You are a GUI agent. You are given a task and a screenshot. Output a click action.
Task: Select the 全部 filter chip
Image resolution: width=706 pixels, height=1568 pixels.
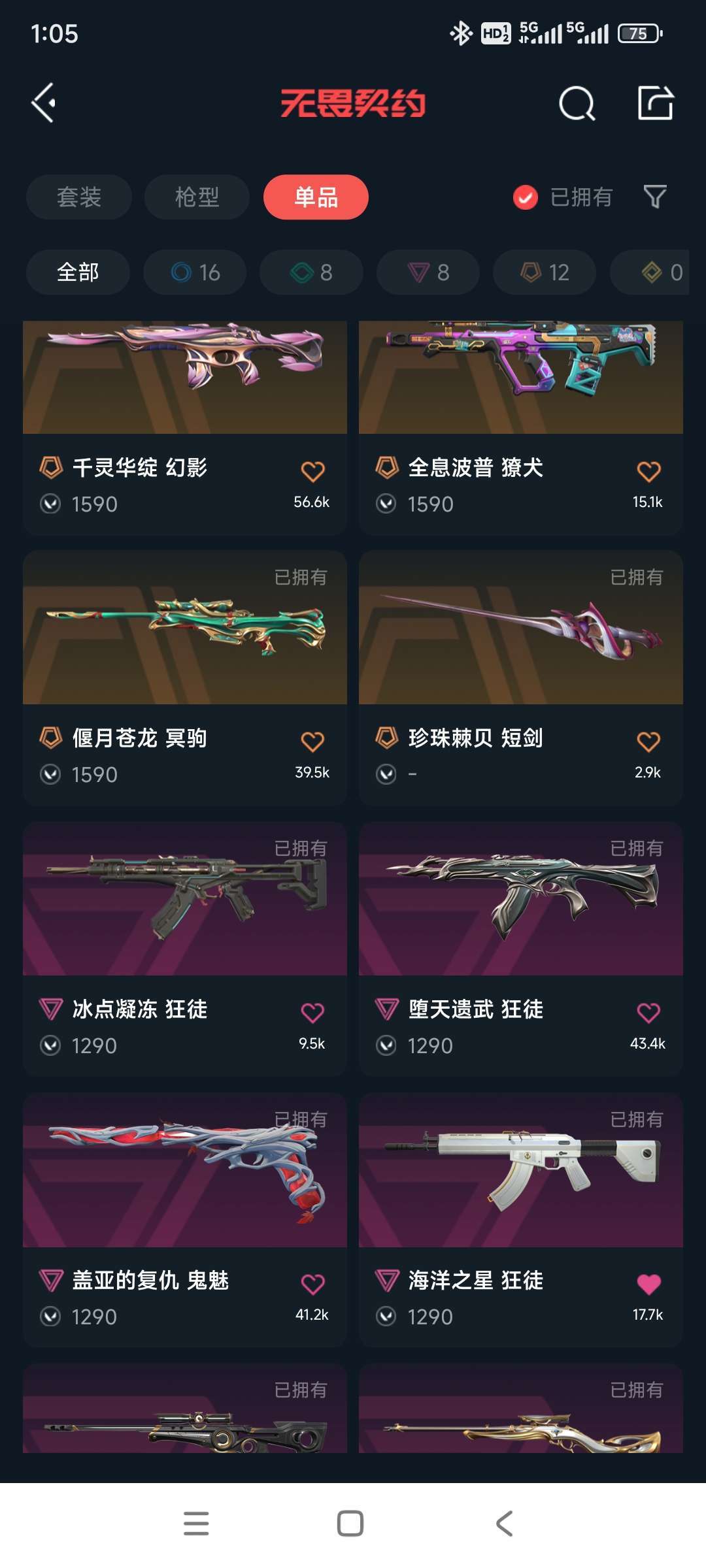coord(78,272)
